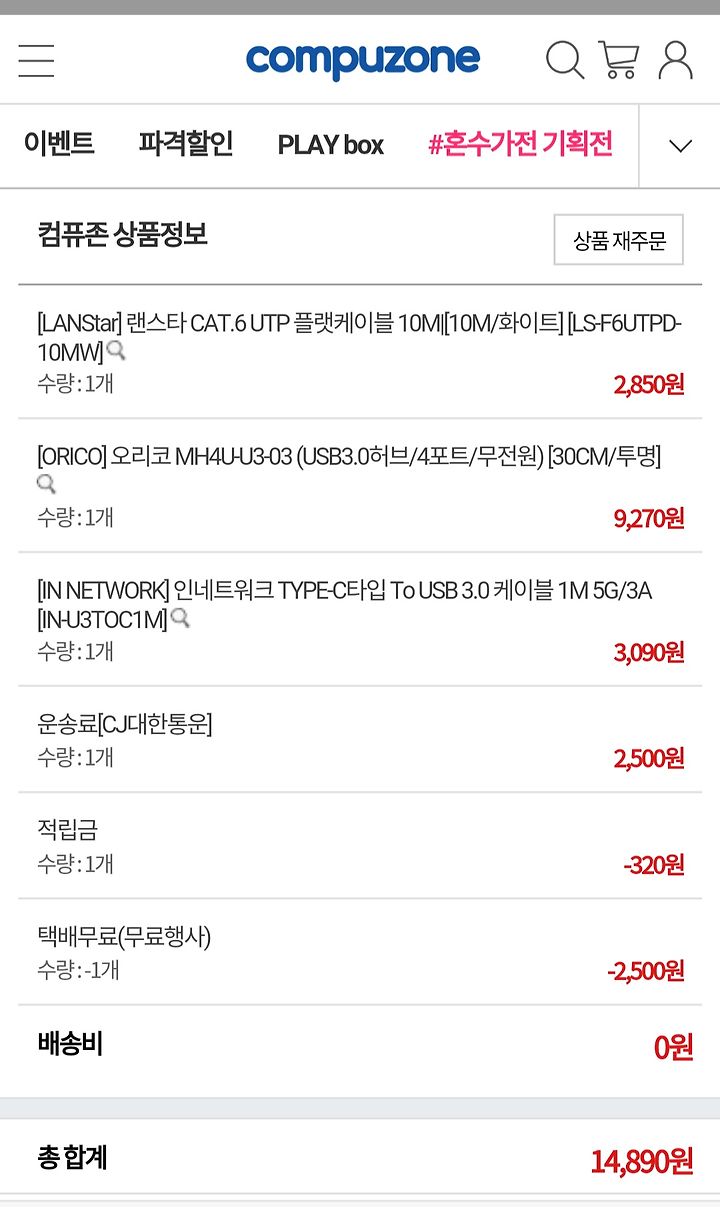Viewport: 720px width, 1207px height.
Task: Open the shopping cart
Action: tap(619, 60)
